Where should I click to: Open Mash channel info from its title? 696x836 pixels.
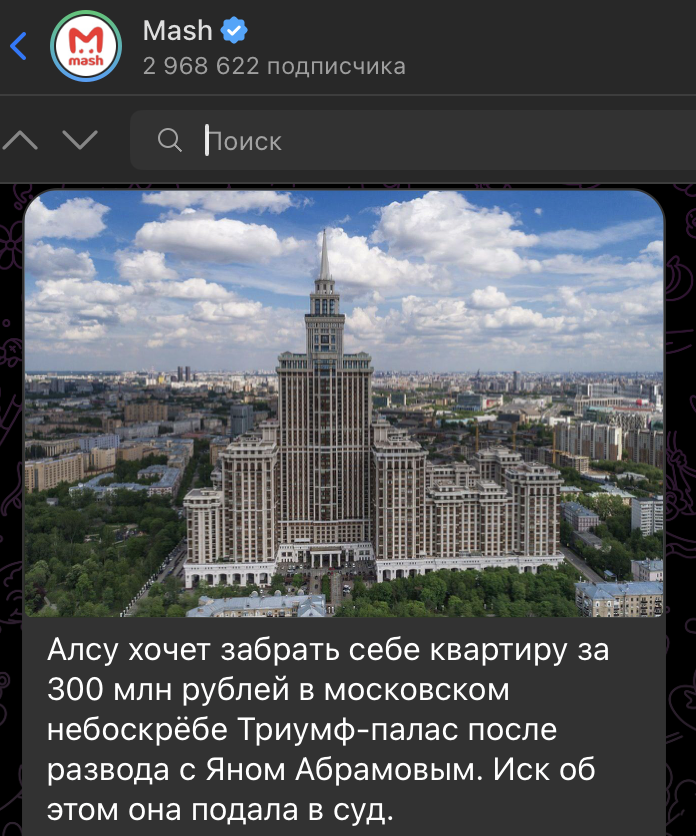tap(178, 31)
